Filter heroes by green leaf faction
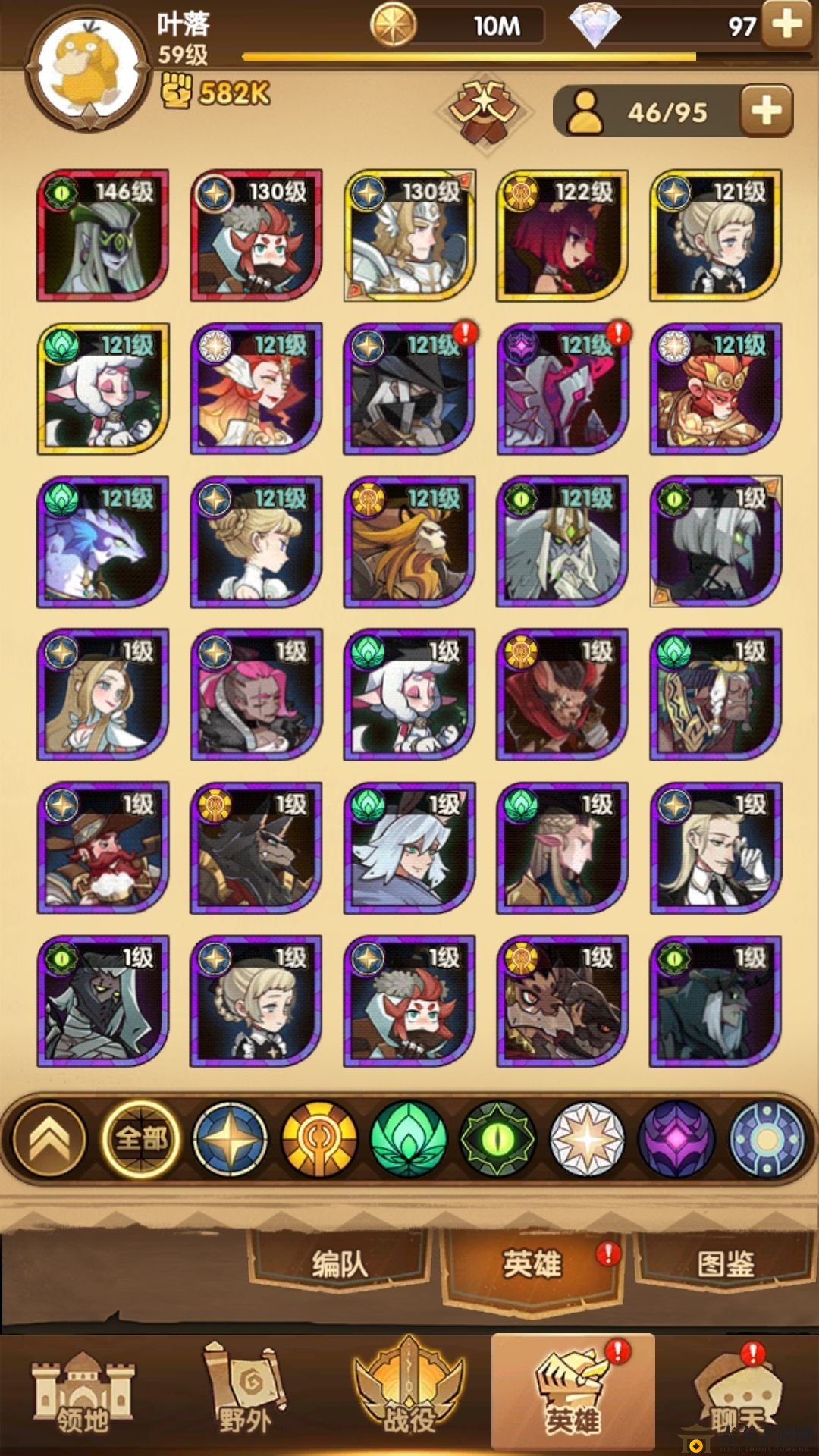 pyautogui.click(x=408, y=1139)
